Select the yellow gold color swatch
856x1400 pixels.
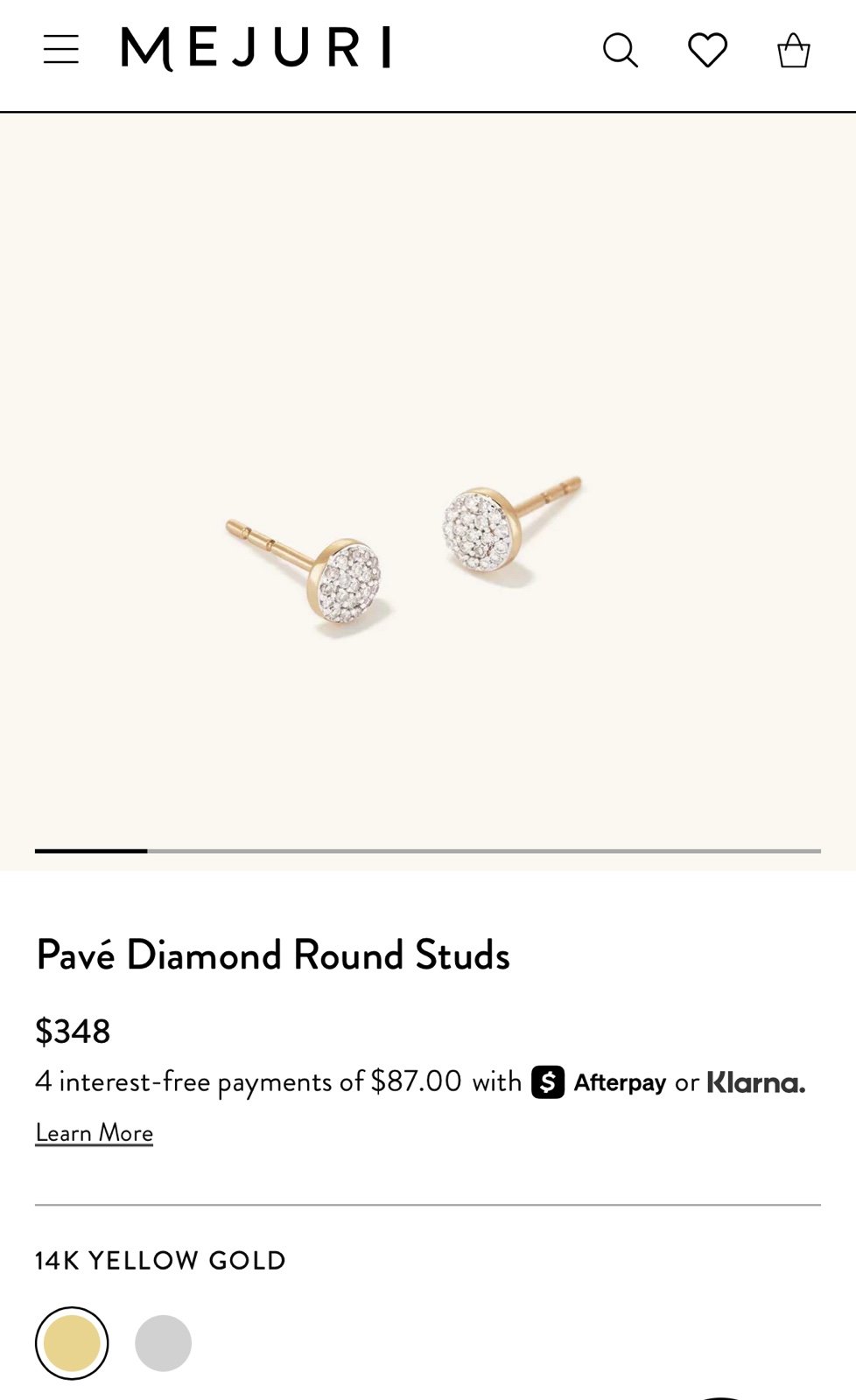tap(72, 1343)
